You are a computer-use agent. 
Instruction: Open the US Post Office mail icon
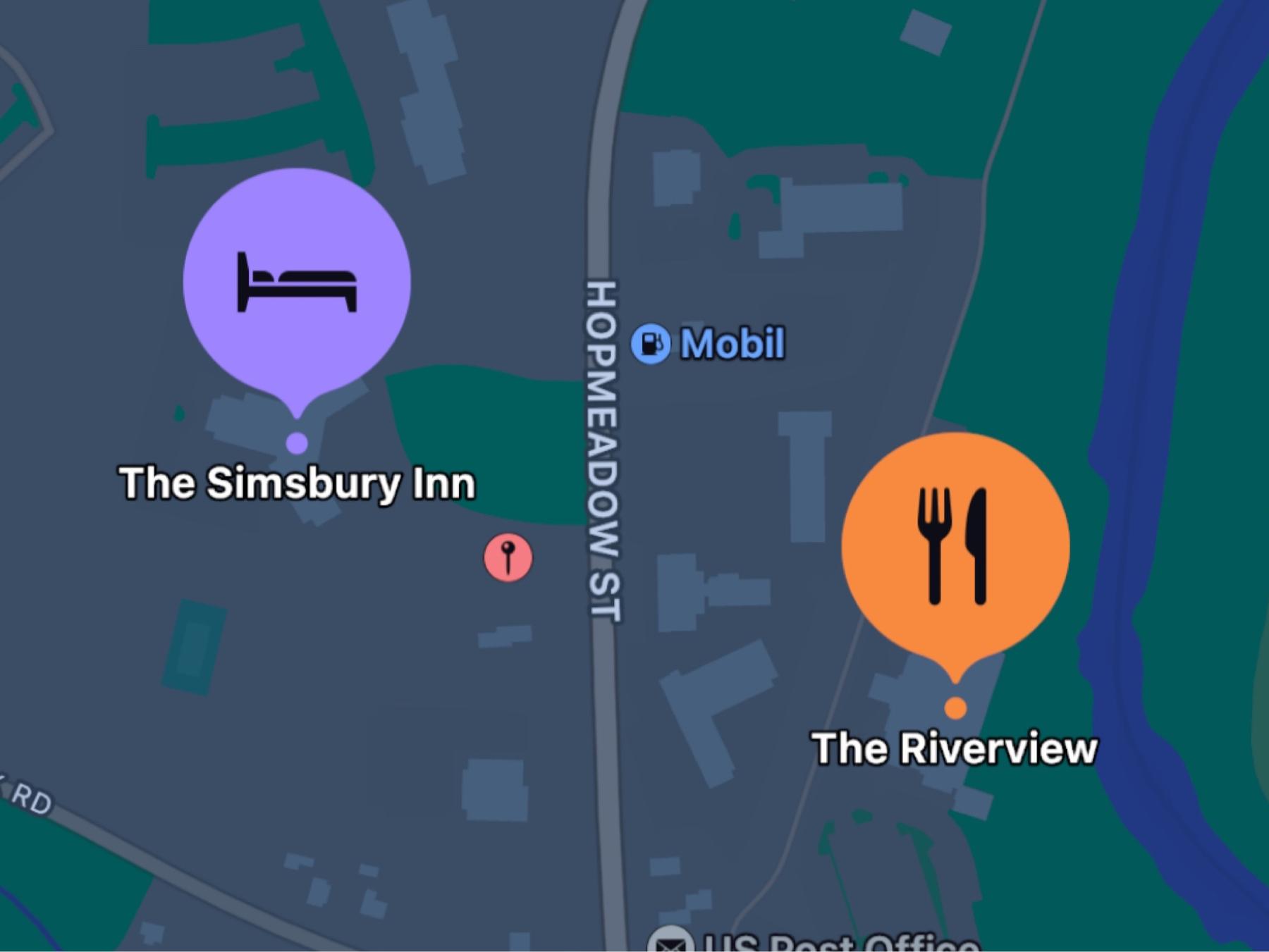(670, 941)
